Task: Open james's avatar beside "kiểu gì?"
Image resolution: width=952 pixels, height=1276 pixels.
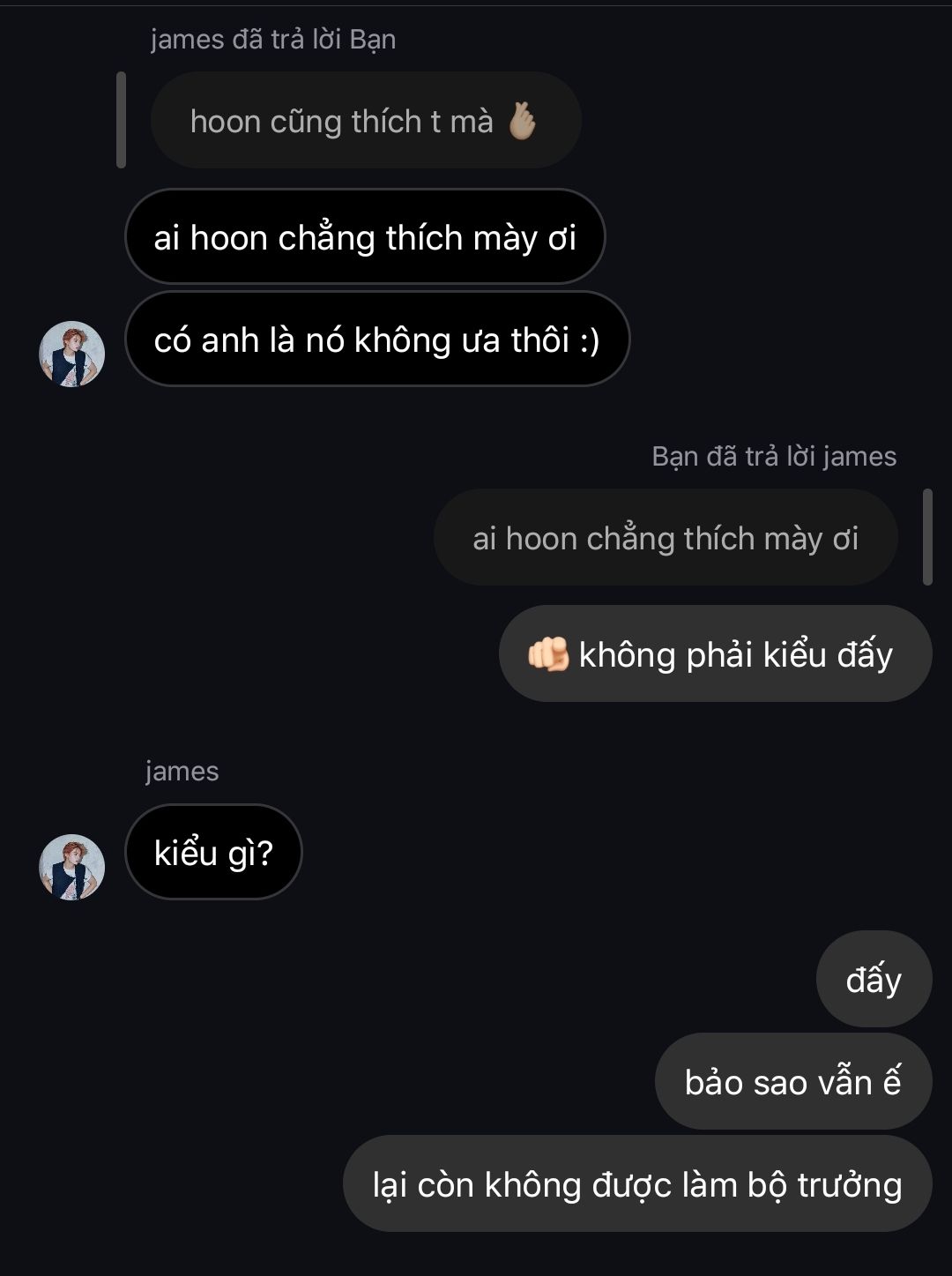Action: (71, 867)
